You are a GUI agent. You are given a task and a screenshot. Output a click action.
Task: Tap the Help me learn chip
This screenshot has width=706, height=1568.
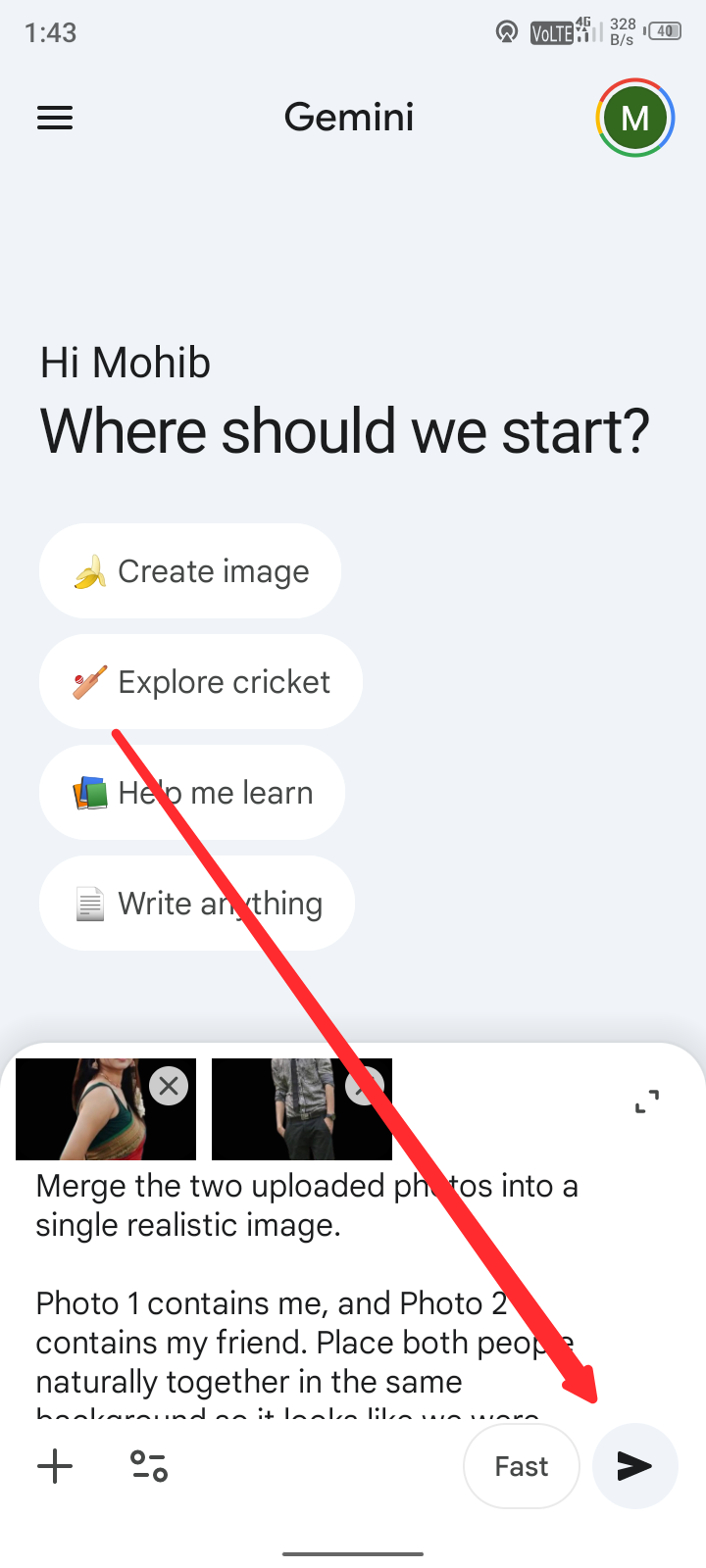(x=192, y=793)
